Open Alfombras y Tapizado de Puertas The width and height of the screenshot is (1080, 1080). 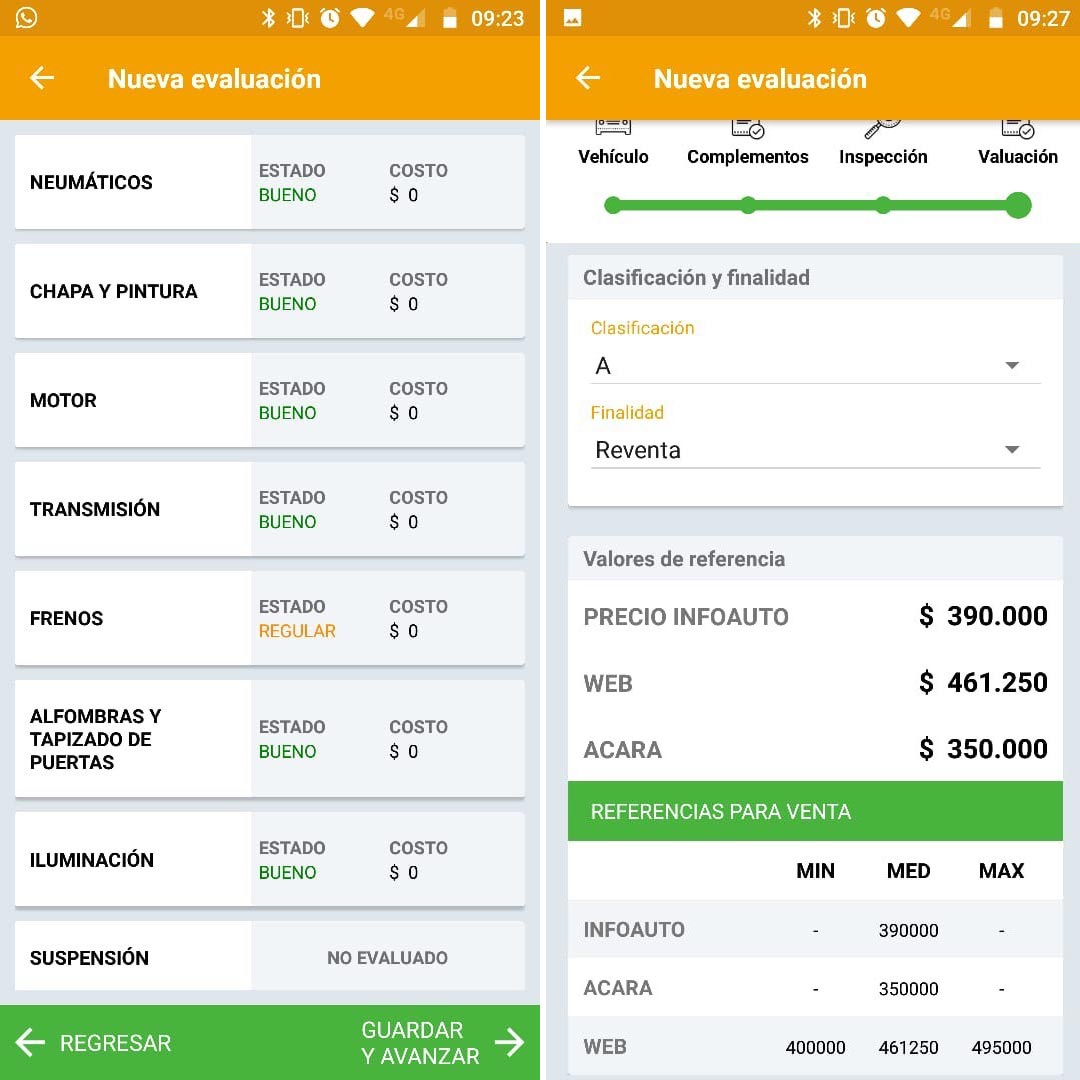pos(269,739)
